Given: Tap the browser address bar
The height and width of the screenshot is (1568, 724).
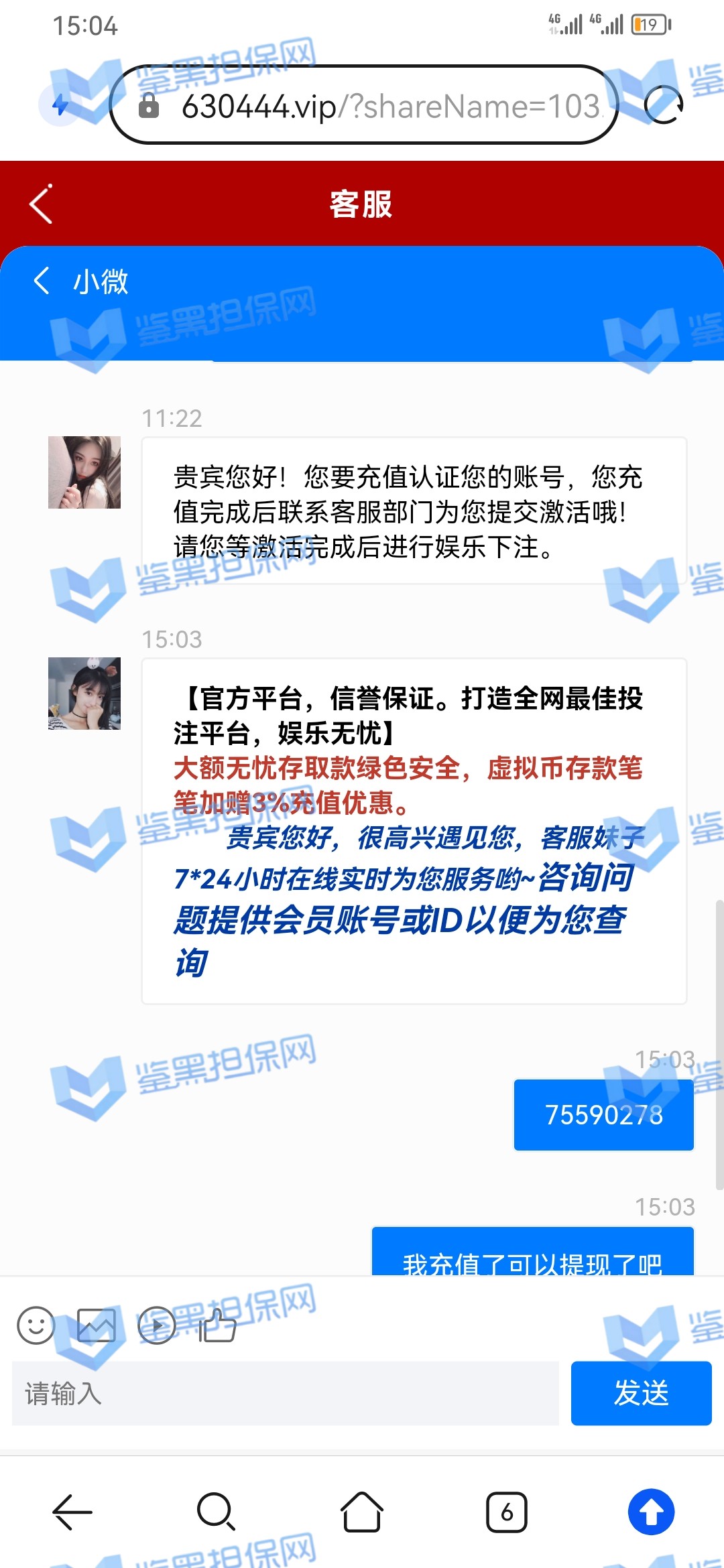Looking at the screenshot, I should coord(375,106).
